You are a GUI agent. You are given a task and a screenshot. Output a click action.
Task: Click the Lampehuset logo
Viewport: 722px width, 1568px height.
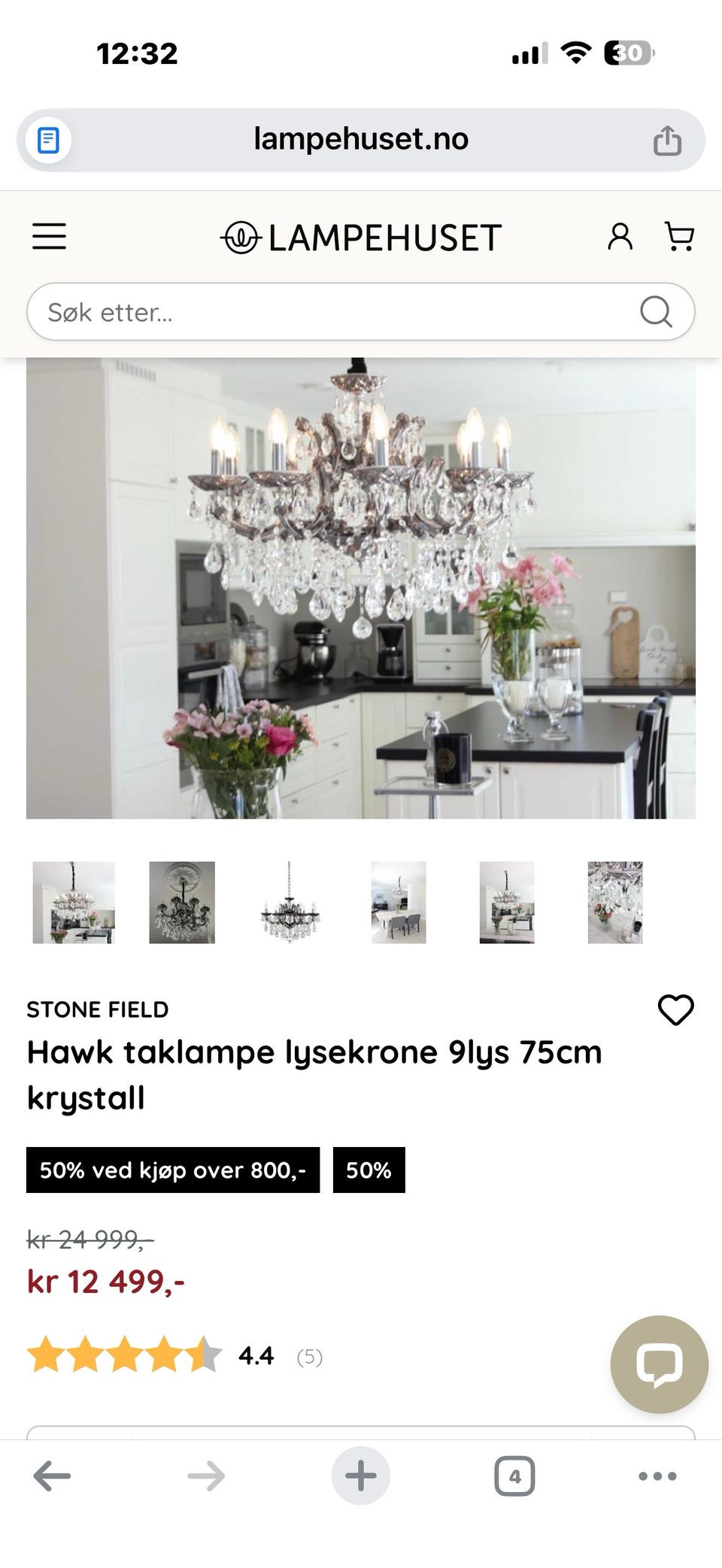tap(360, 236)
